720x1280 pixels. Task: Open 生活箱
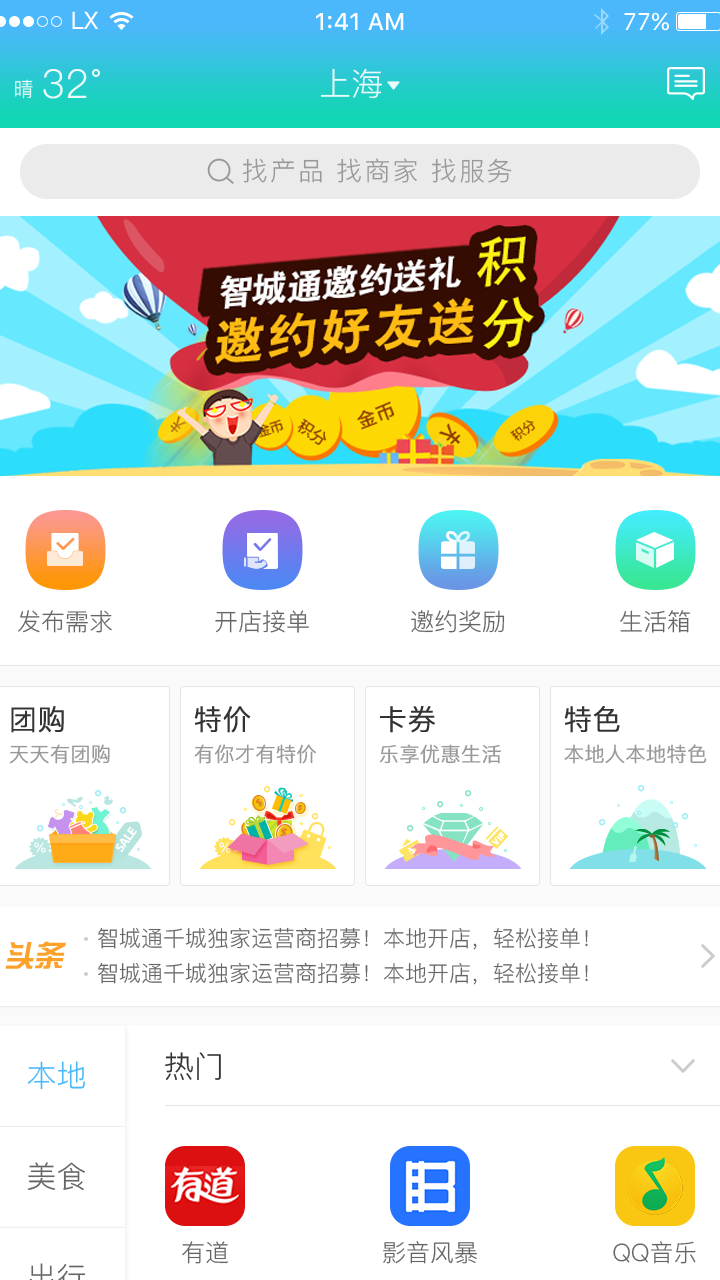point(655,571)
